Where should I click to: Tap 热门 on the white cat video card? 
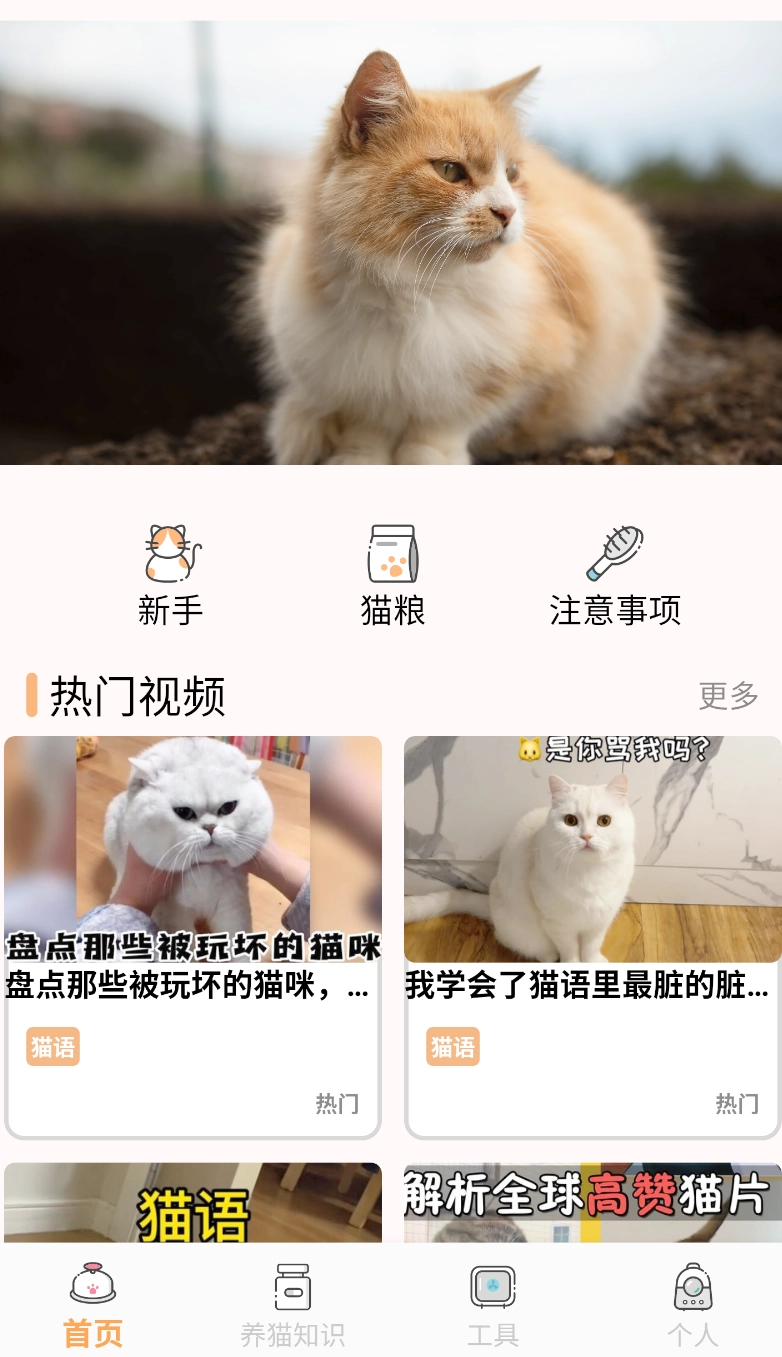(736, 1103)
